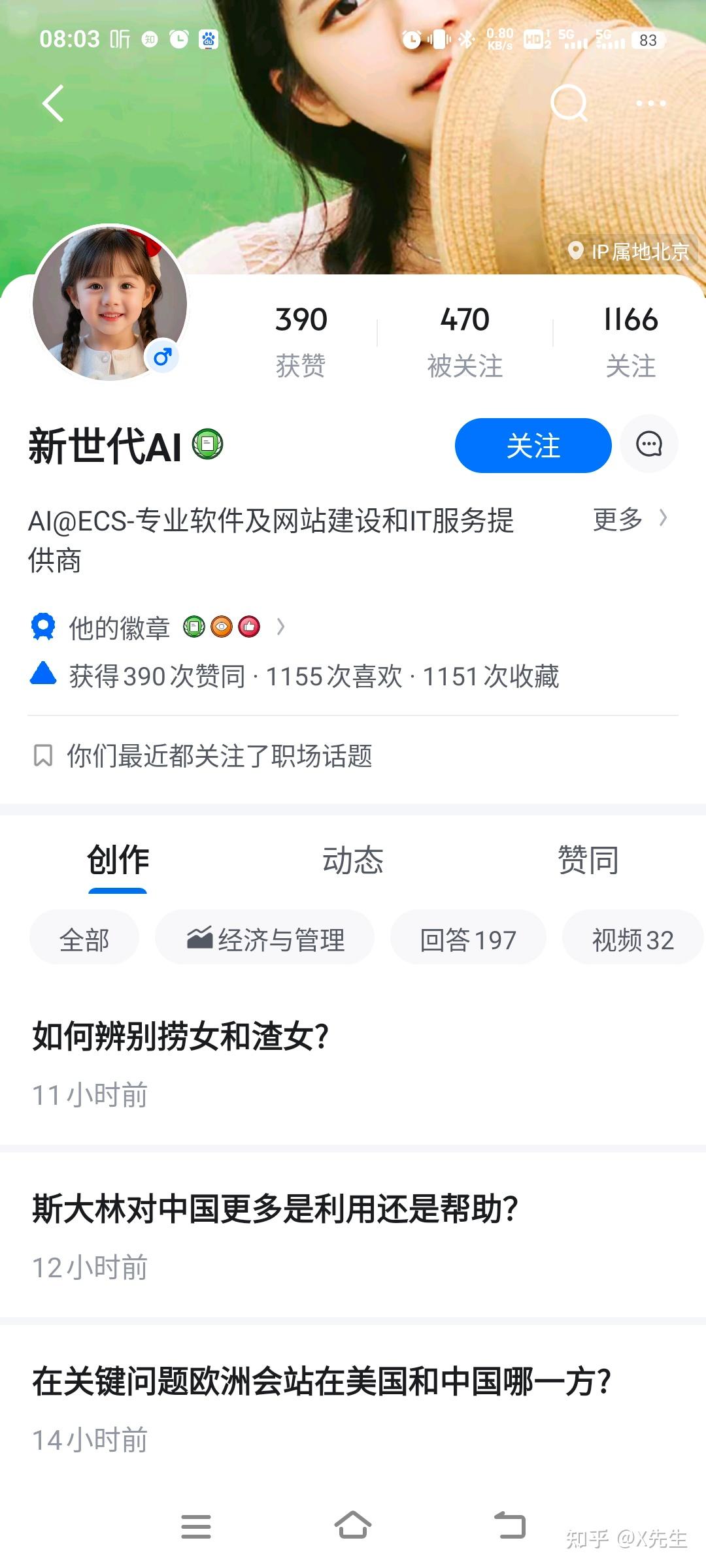Open question 如何辨别捞女和渣女?

tap(180, 1036)
